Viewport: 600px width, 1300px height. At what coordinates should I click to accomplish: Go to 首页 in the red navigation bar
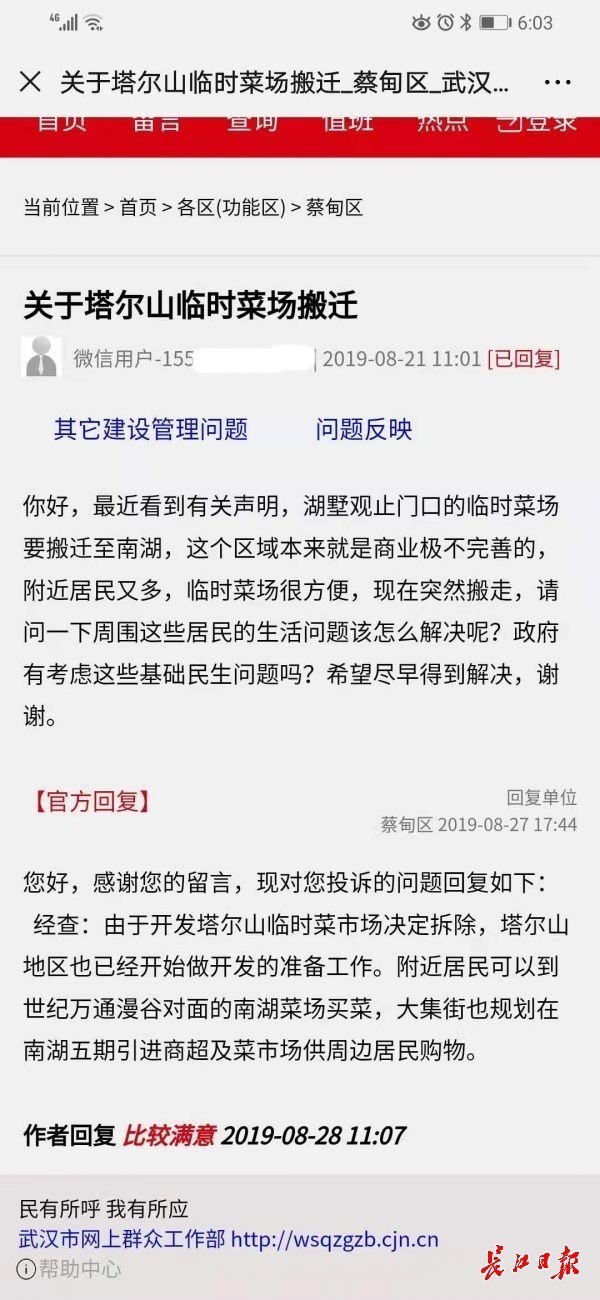click(x=62, y=123)
